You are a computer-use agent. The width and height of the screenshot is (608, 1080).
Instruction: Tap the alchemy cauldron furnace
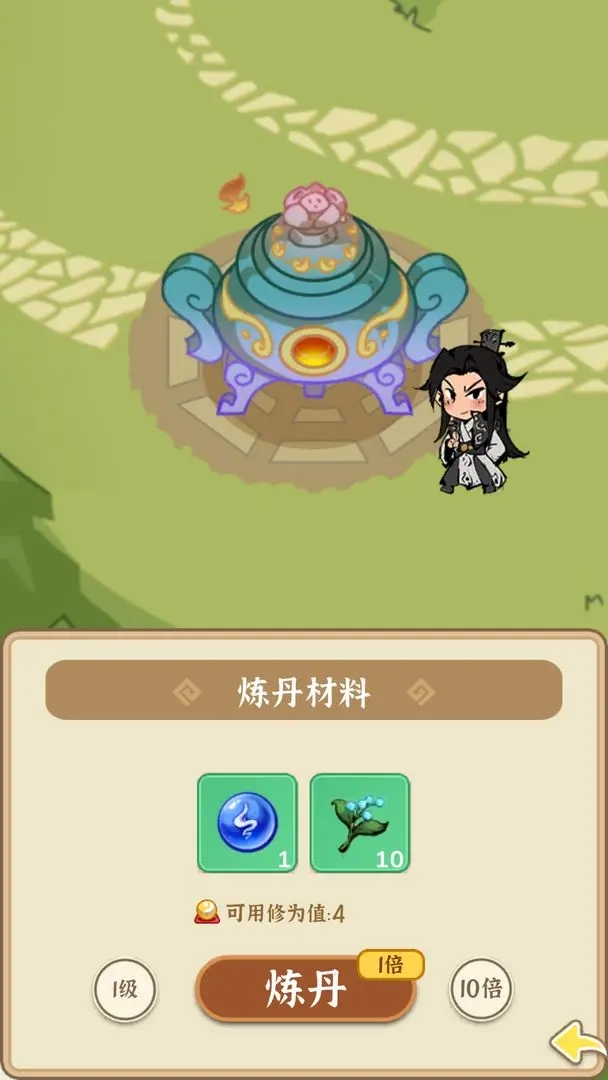click(315, 310)
